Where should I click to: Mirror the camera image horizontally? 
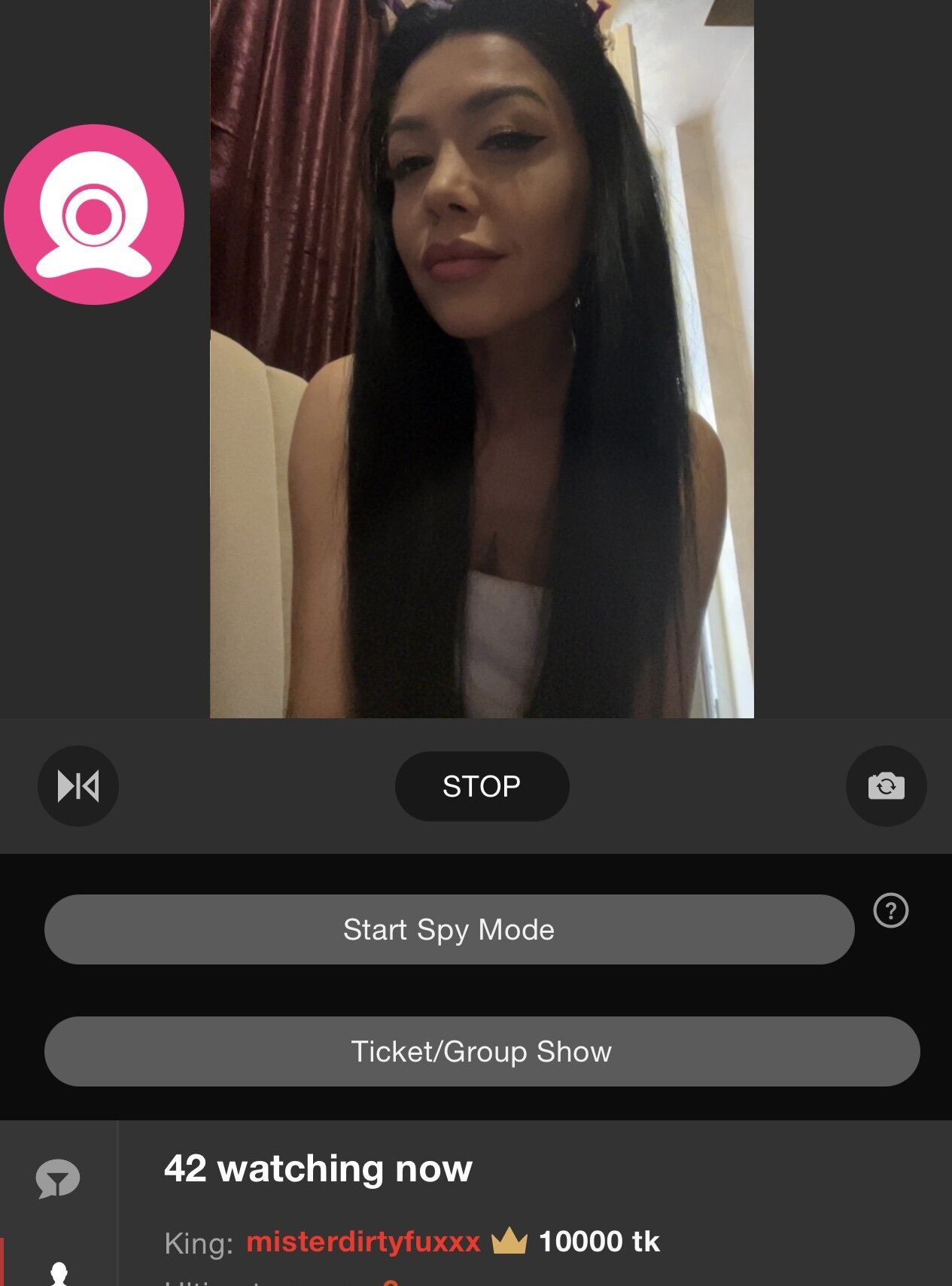(78, 786)
